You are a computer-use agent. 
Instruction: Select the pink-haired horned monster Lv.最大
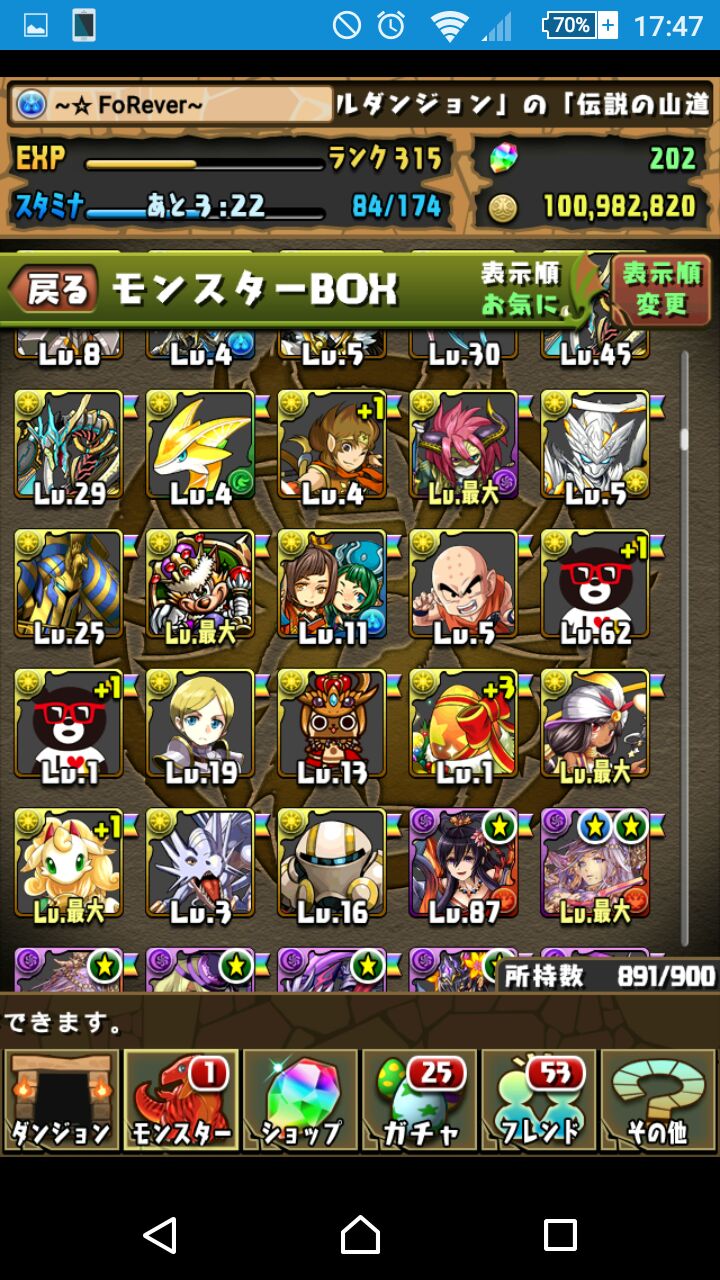coord(464,445)
